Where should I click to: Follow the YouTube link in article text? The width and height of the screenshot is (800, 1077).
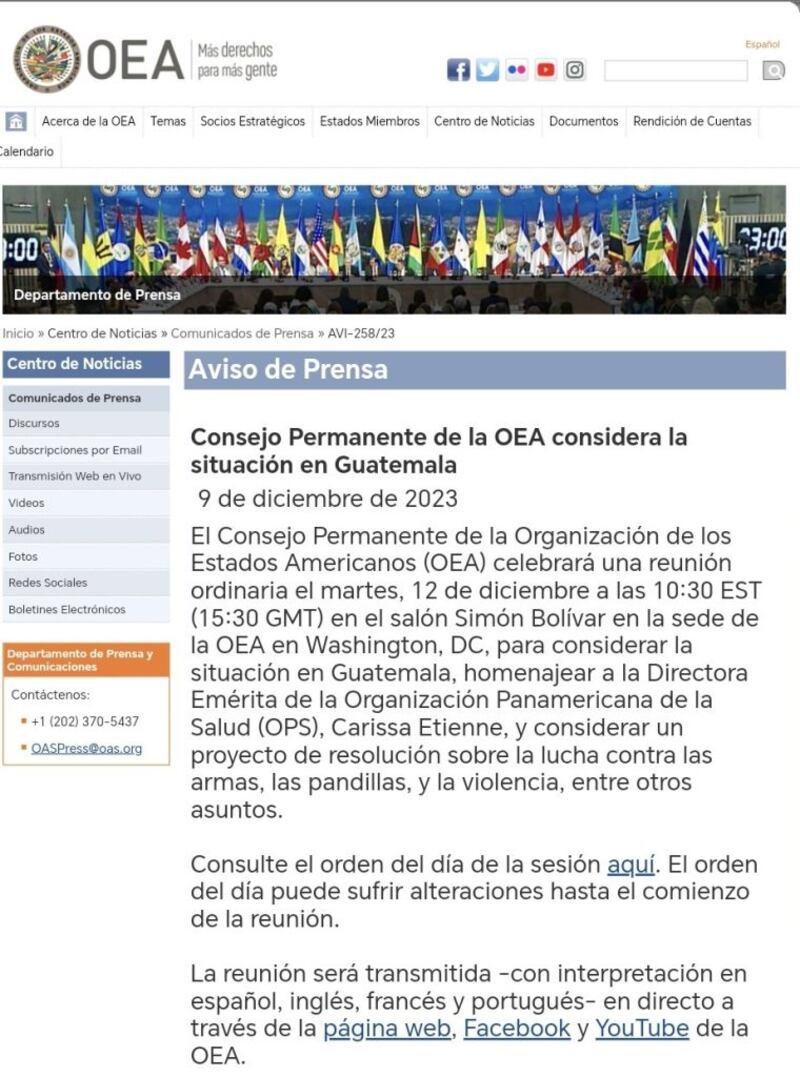[x=642, y=1028]
